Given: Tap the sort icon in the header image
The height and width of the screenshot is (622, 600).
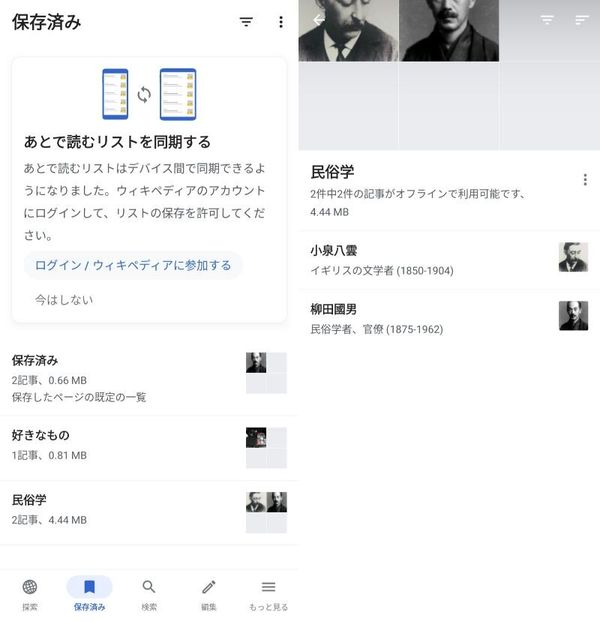Looking at the screenshot, I should click(x=582, y=19).
